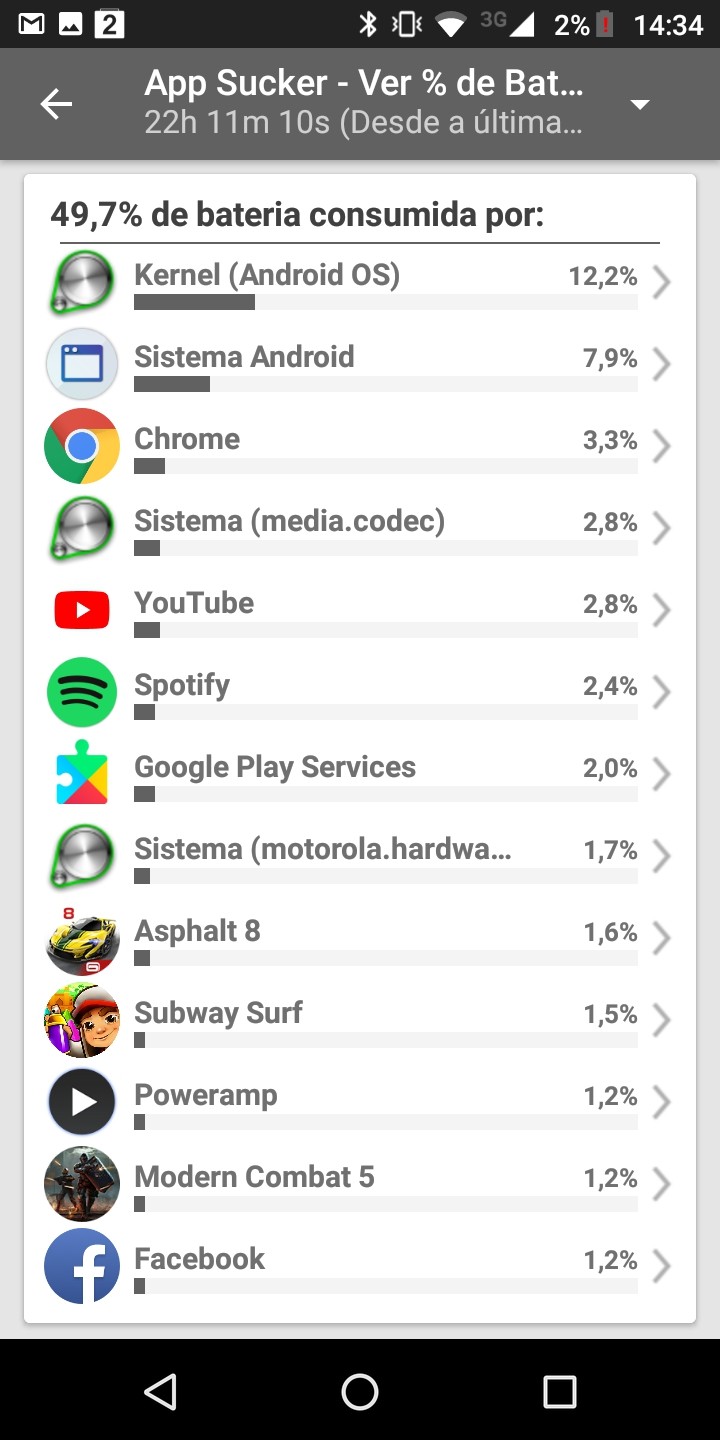
Task: Select the Asphalt 8 row
Action: pyautogui.click(x=360, y=940)
